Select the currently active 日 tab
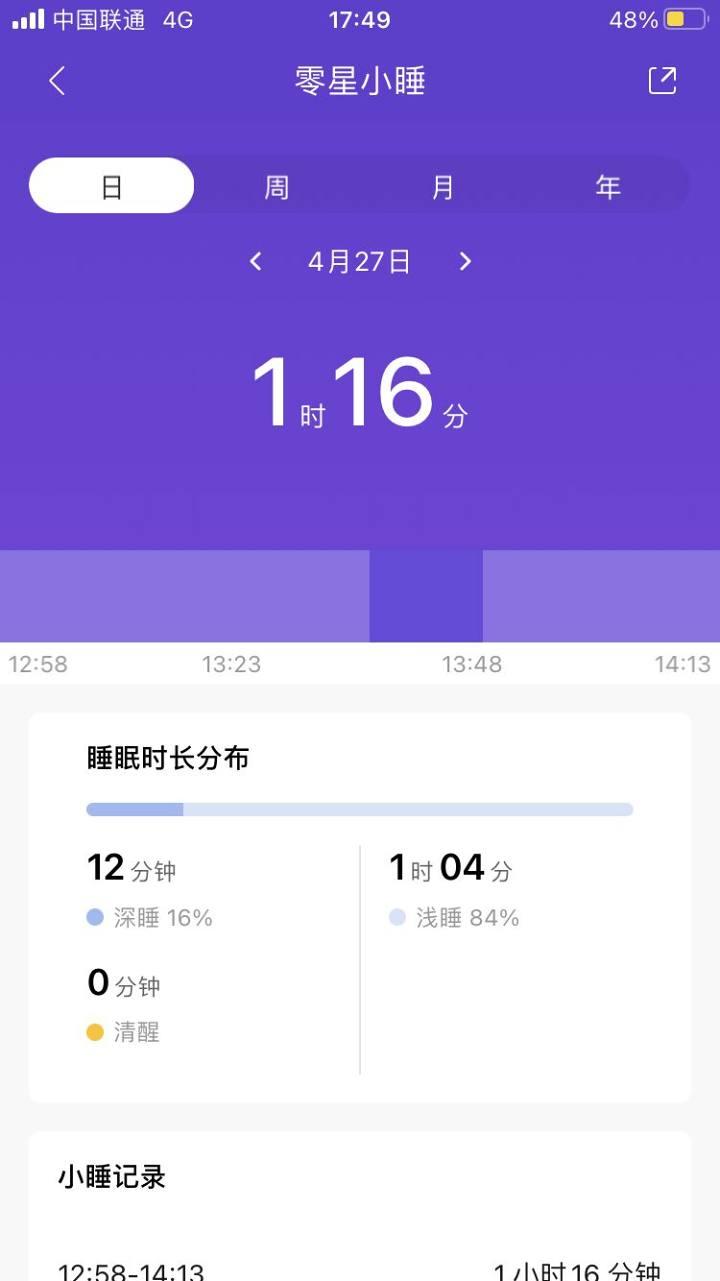 pos(111,185)
